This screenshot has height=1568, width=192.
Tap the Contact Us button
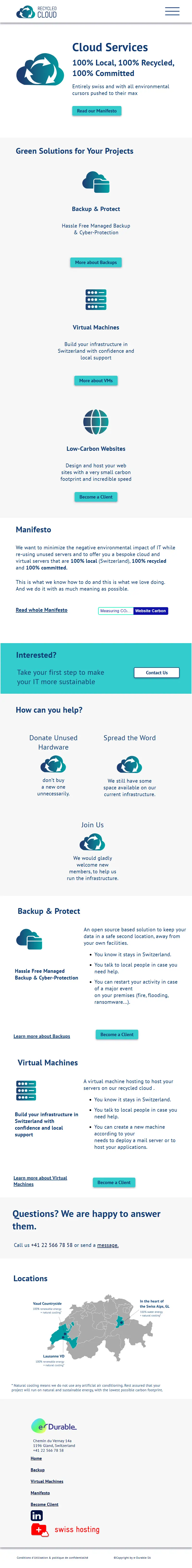157,673
